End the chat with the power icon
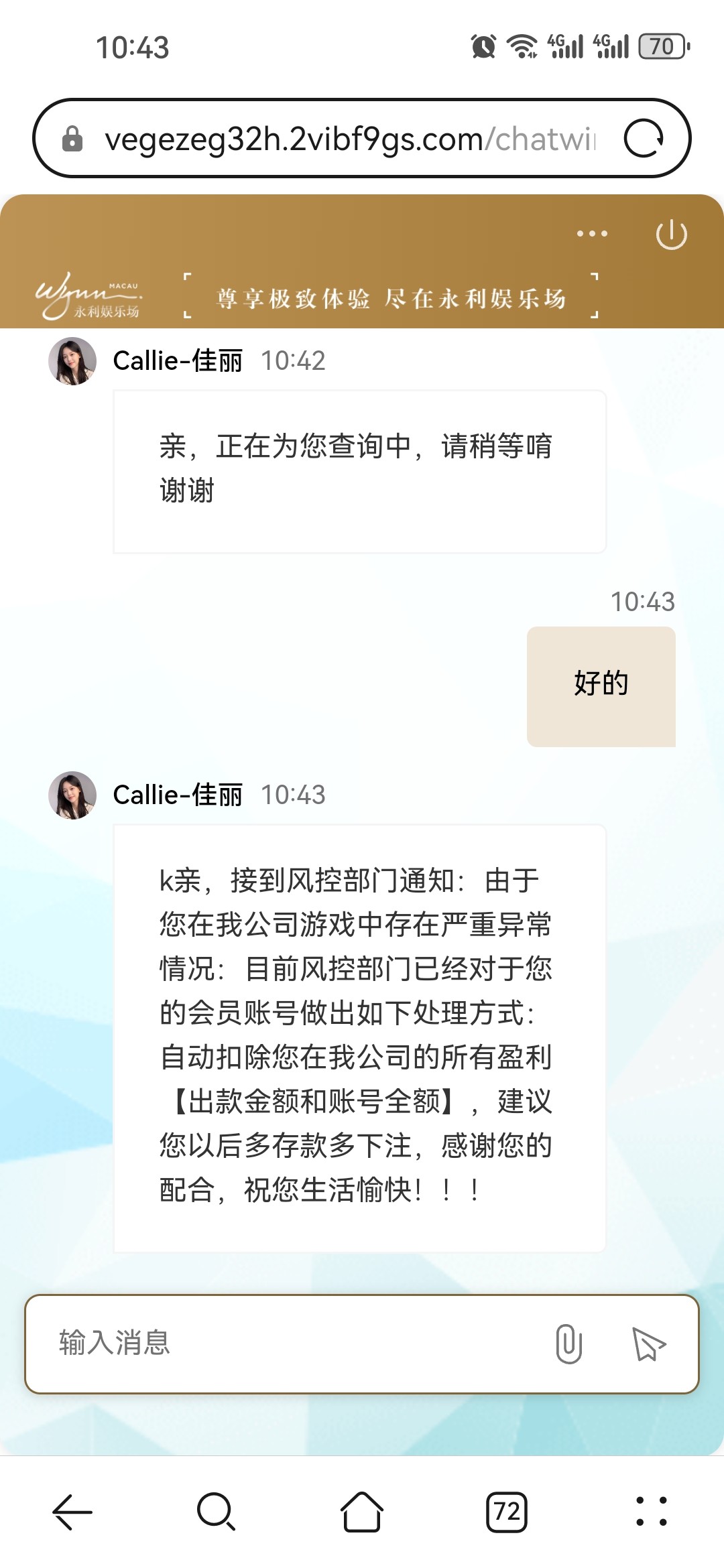 click(x=671, y=235)
